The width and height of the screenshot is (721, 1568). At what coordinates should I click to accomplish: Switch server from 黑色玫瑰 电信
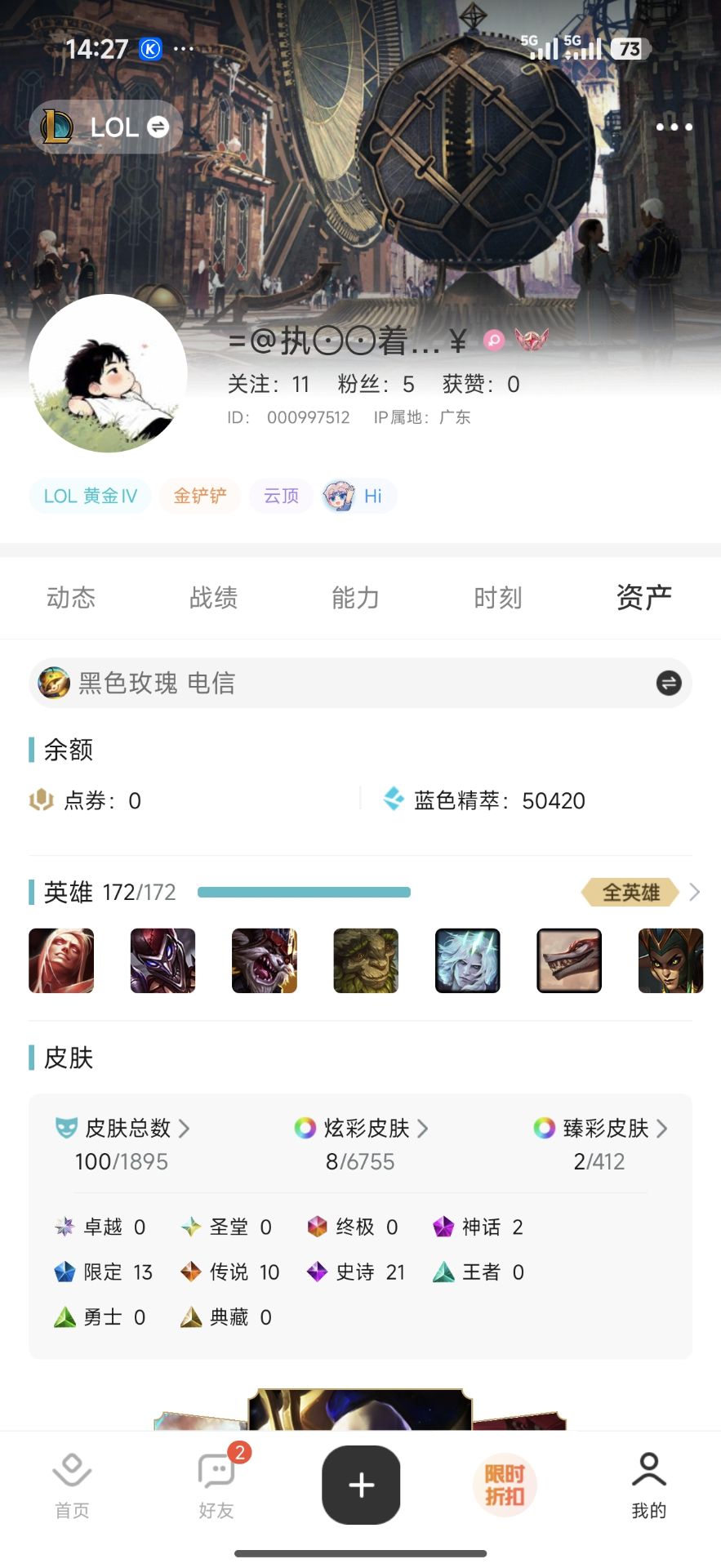click(668, 683)
